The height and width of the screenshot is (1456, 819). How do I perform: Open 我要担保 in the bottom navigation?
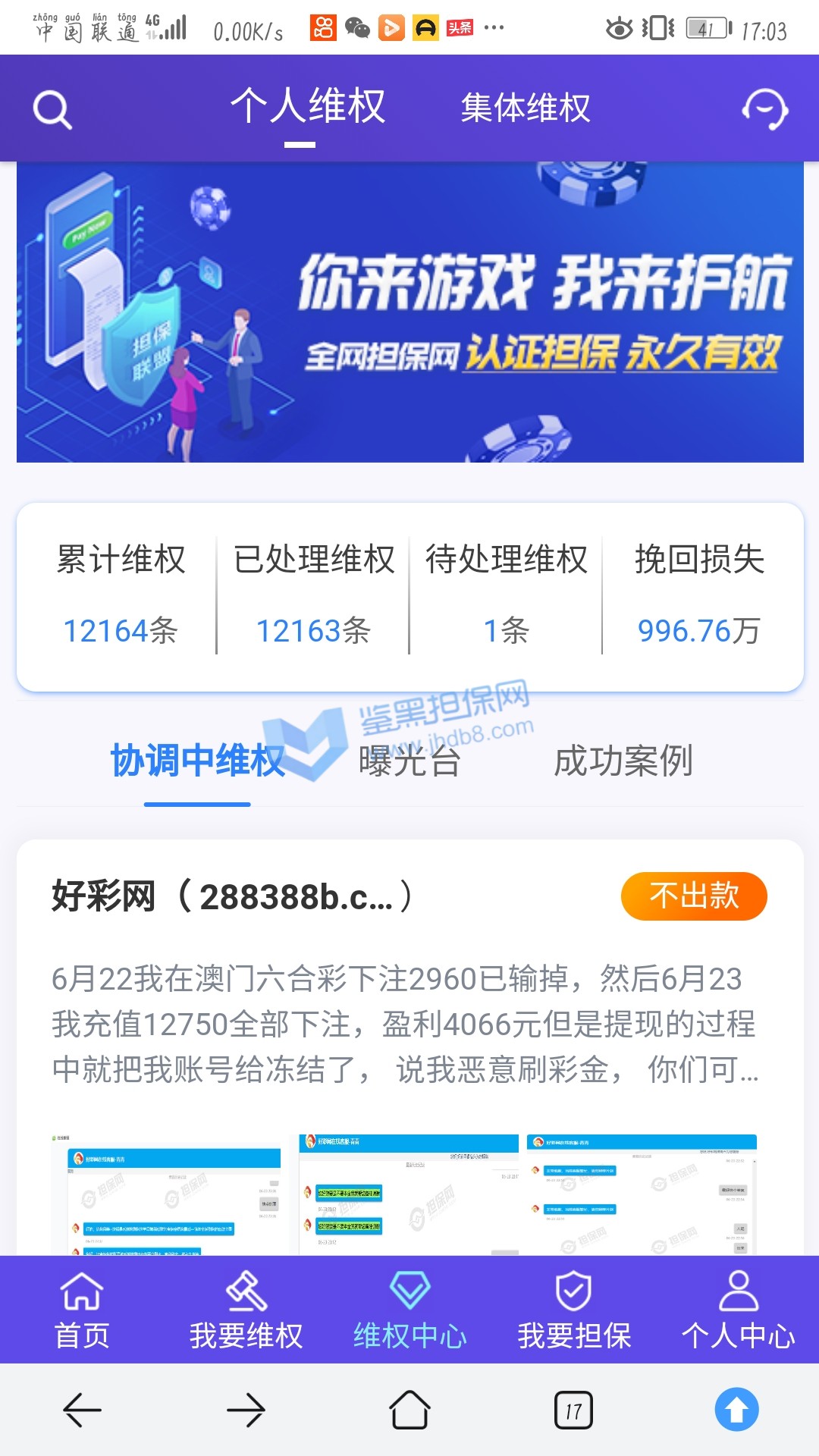tap(574, 1310)
